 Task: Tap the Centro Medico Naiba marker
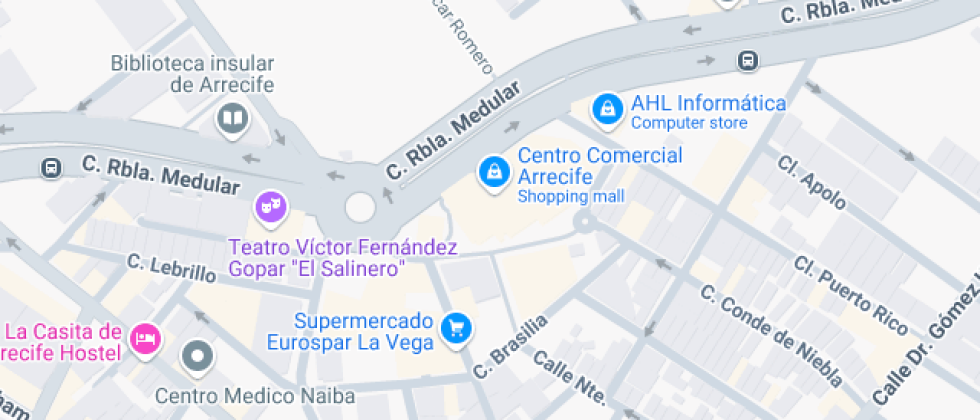point(198,357)
